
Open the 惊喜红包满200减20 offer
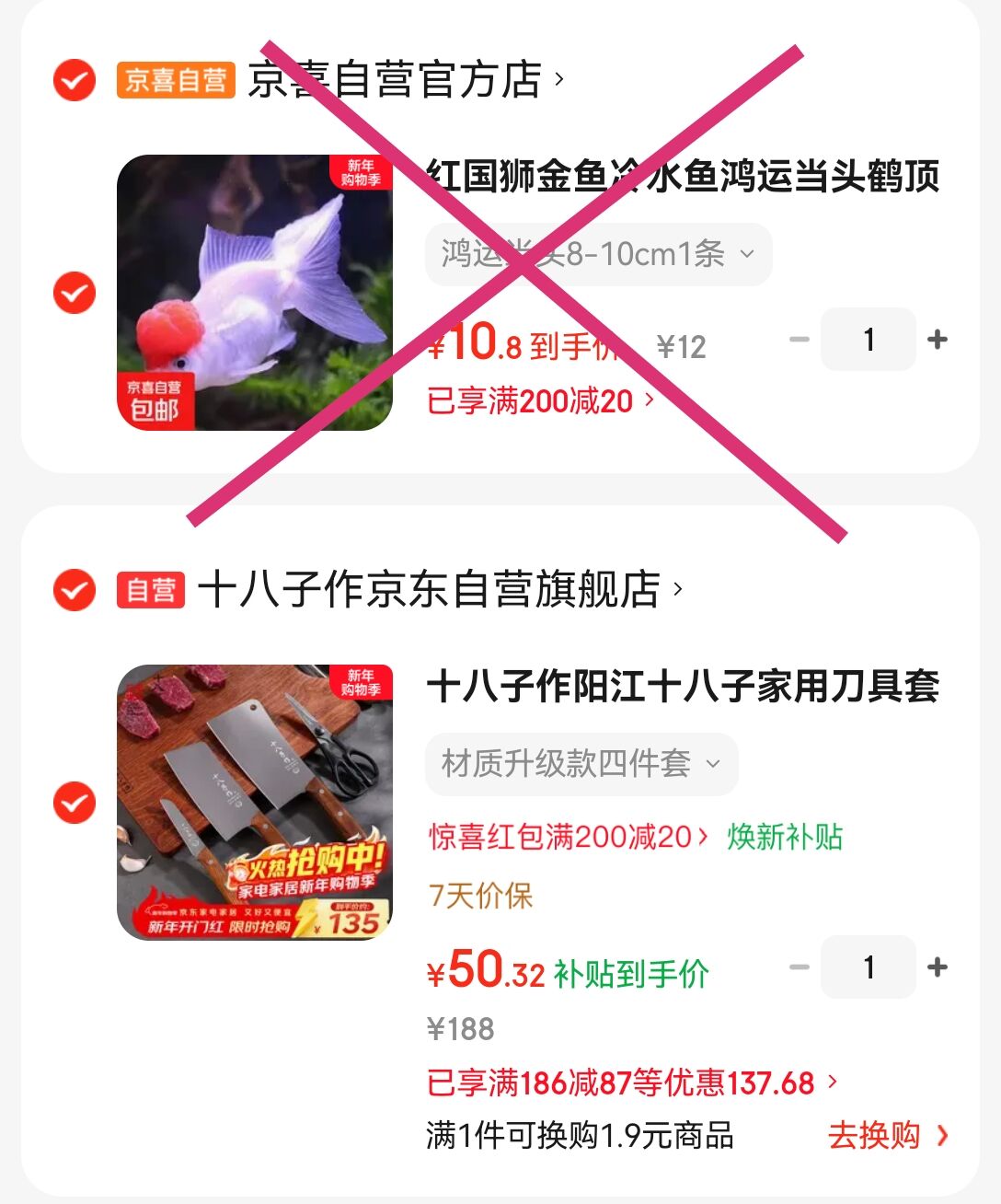(568, 837)
